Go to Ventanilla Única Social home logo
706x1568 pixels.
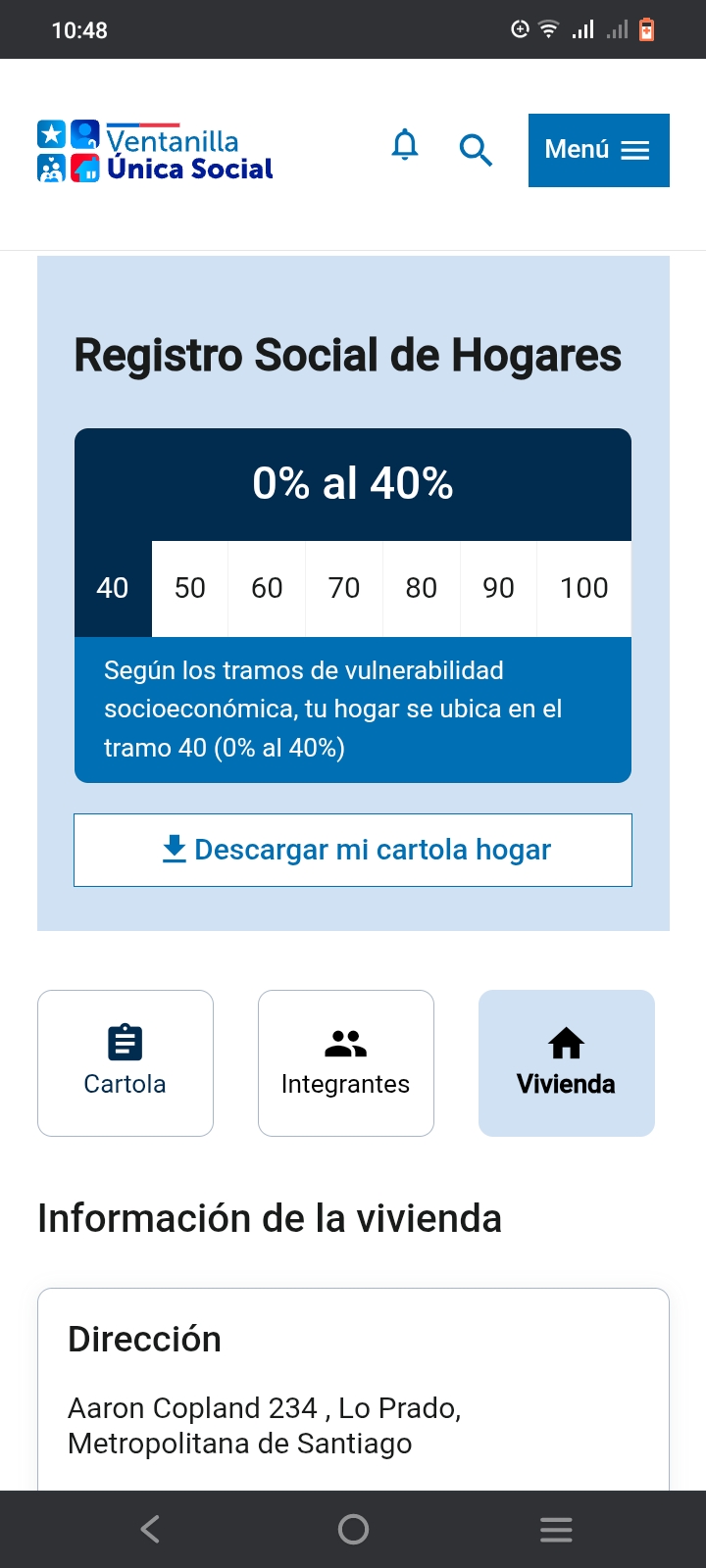tap(155, 152)
